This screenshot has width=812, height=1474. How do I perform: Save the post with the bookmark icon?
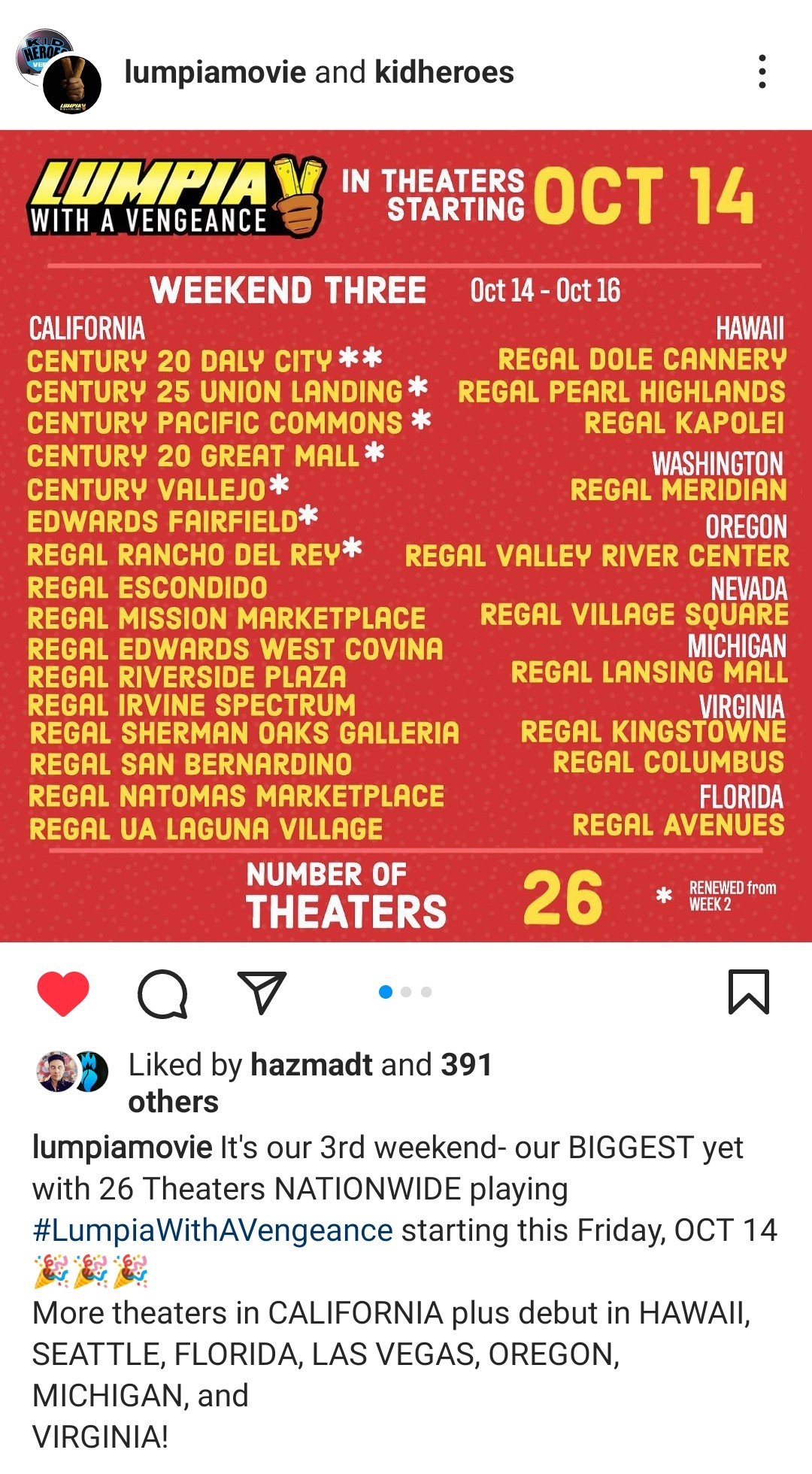[x=748, y=993]
